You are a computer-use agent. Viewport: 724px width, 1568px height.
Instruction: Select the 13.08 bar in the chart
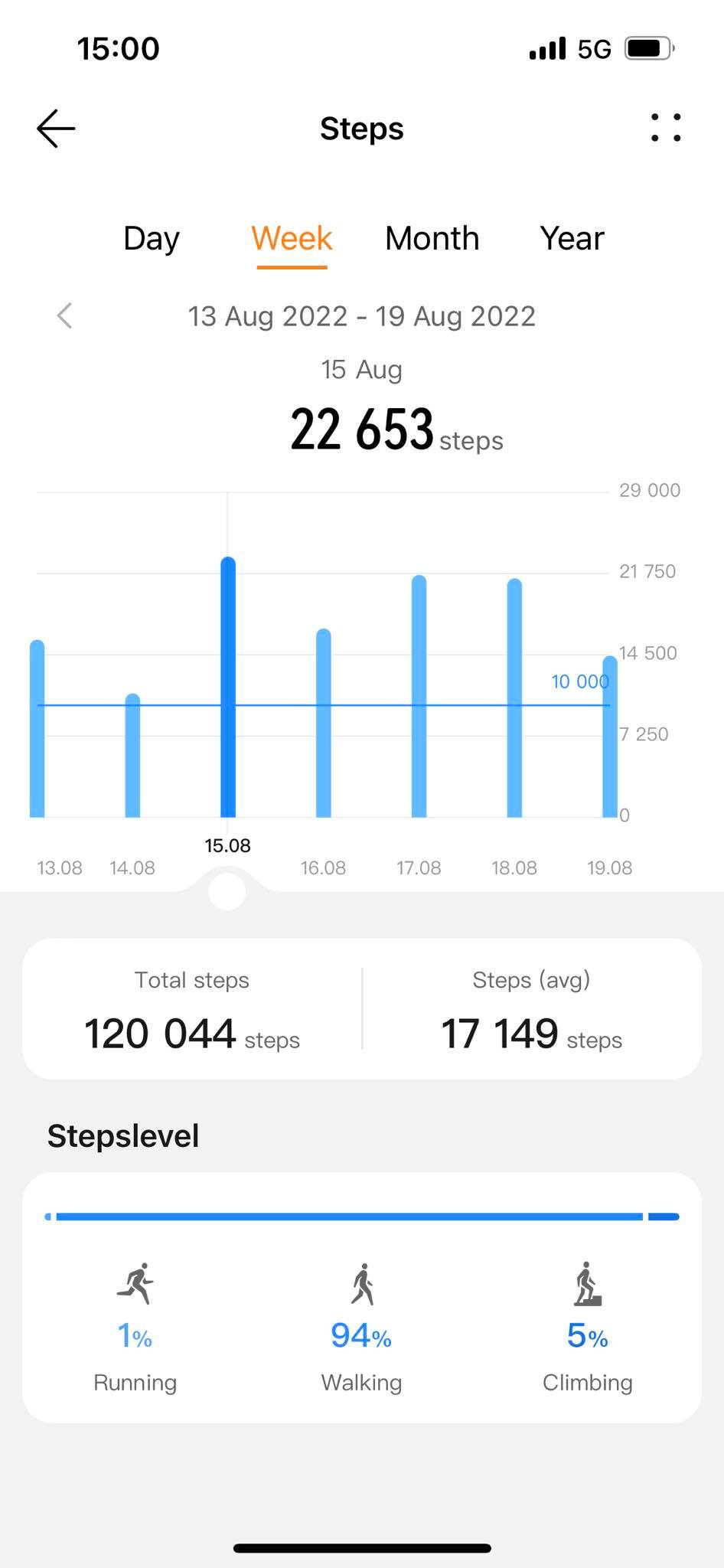[38, 729]
